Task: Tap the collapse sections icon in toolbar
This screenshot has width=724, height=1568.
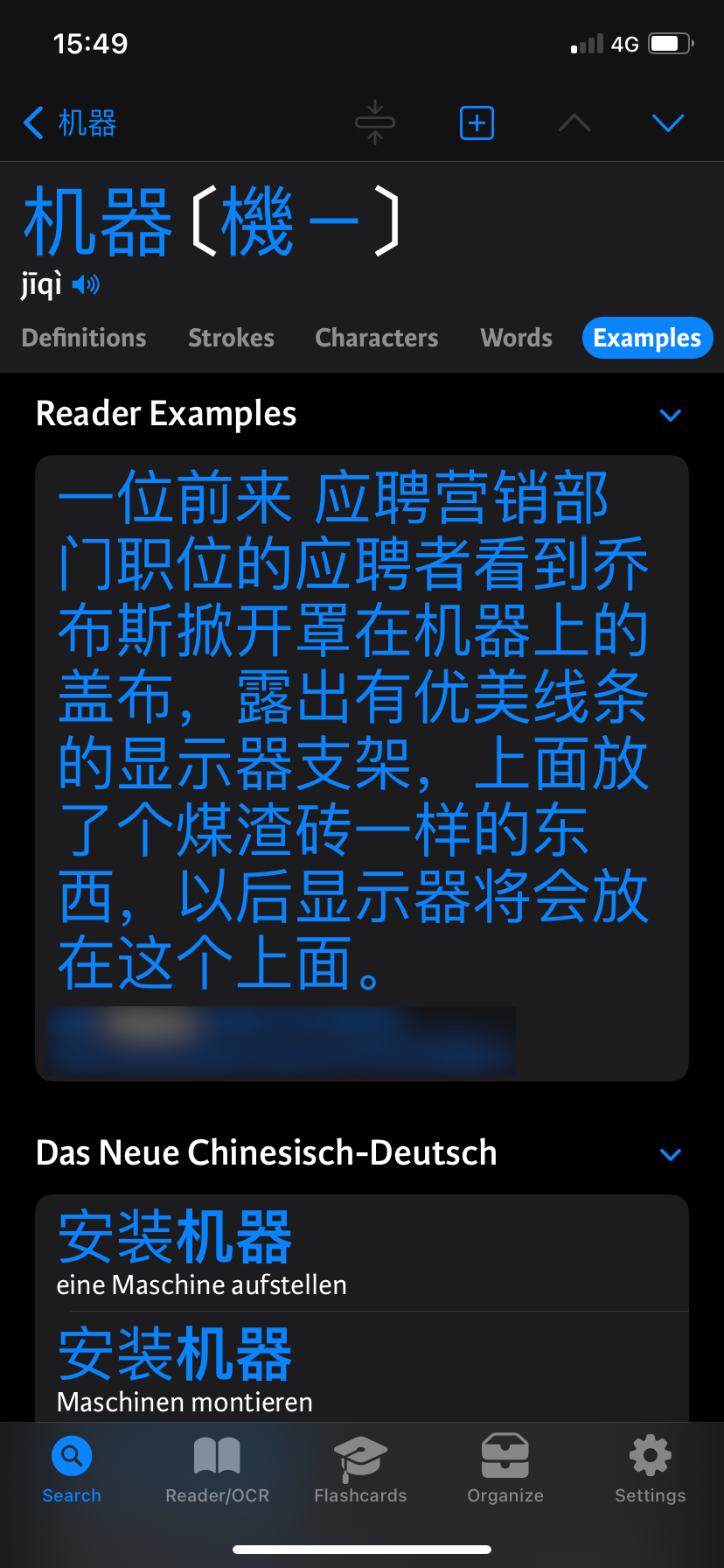Action: coord(375,122)
